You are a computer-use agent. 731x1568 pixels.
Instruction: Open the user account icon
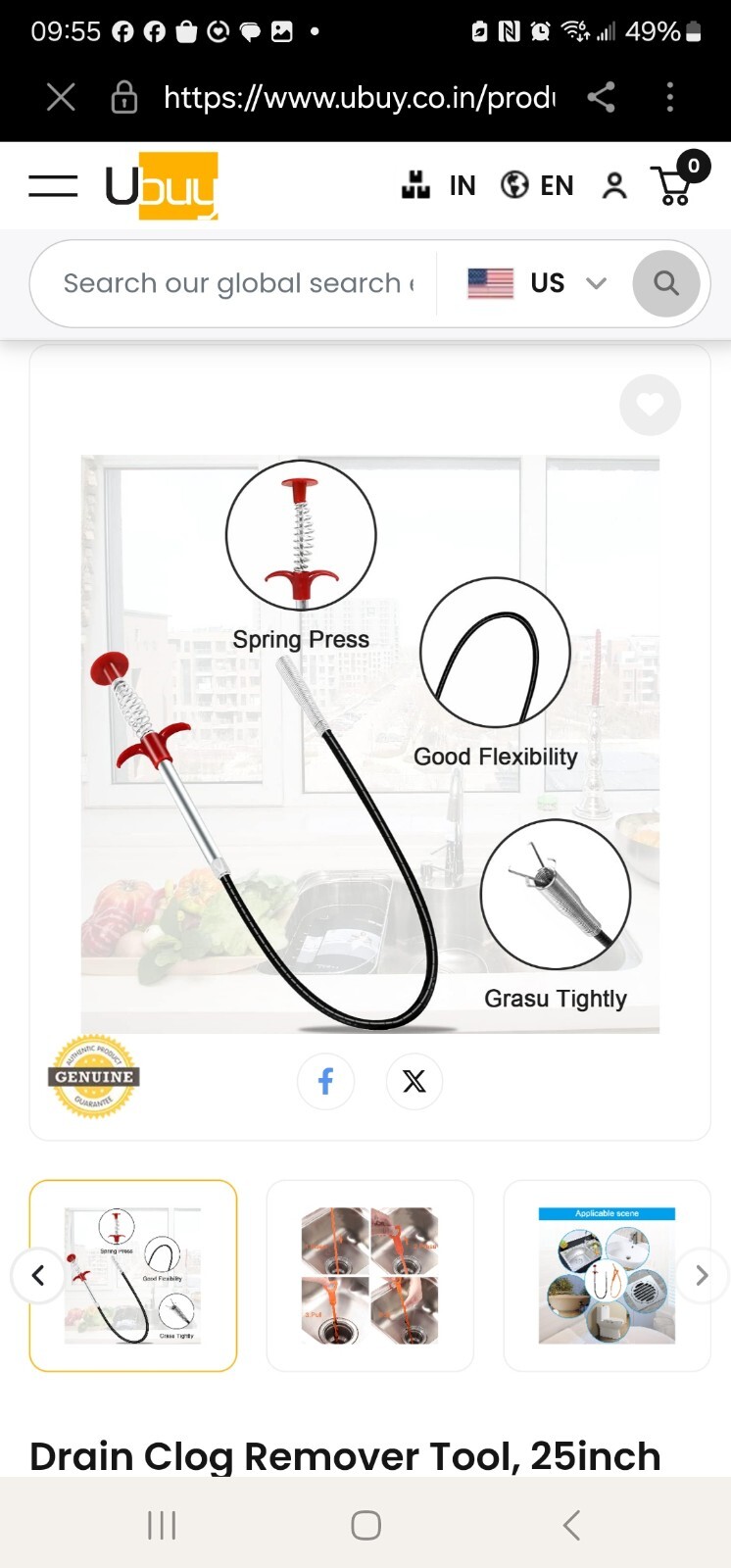coord(614,185)
